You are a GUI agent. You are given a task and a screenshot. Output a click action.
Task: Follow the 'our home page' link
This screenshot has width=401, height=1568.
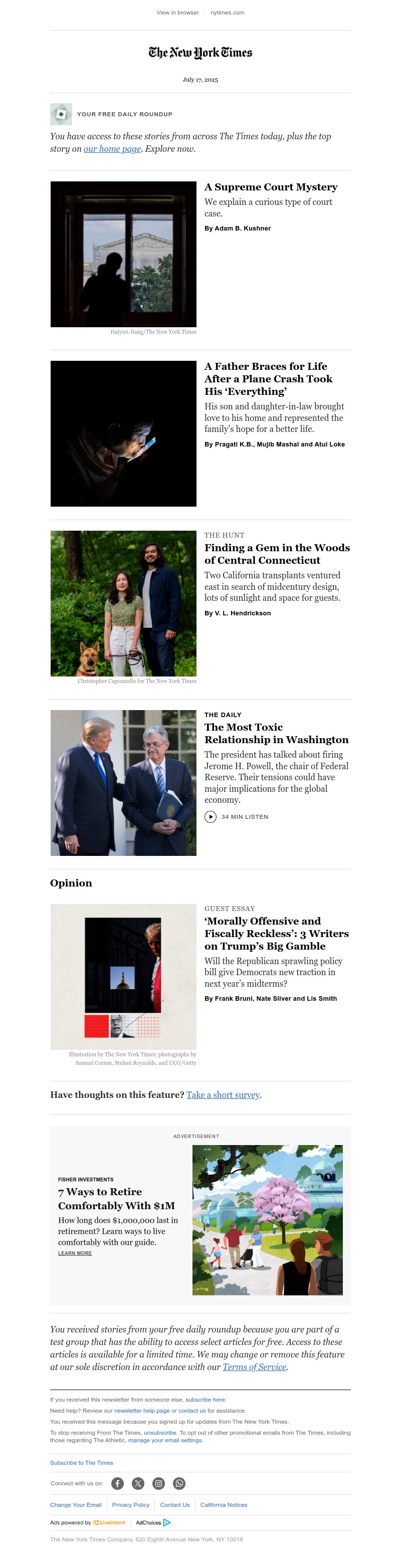112,149
